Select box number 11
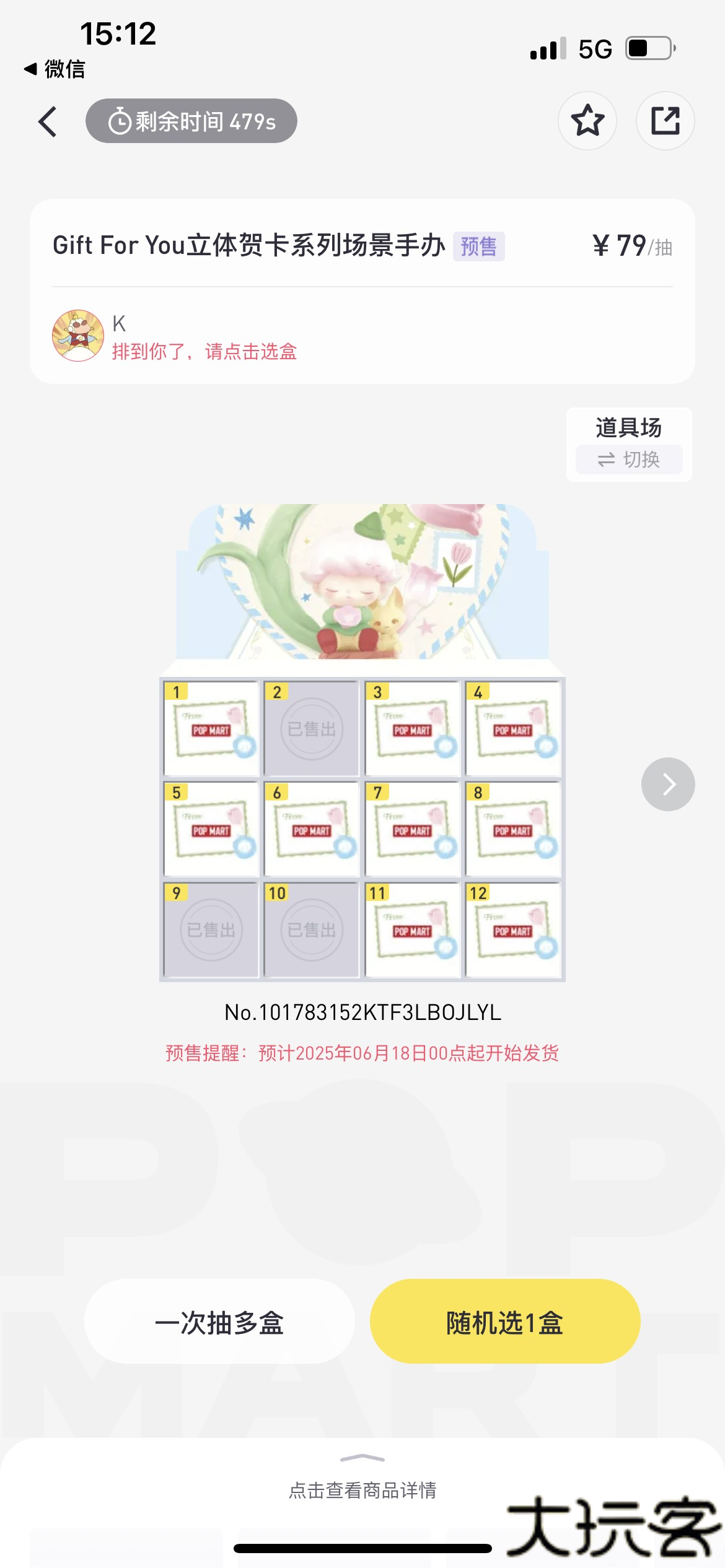The width and height of the screenshot is (725, 1568). tap(413, 930)
